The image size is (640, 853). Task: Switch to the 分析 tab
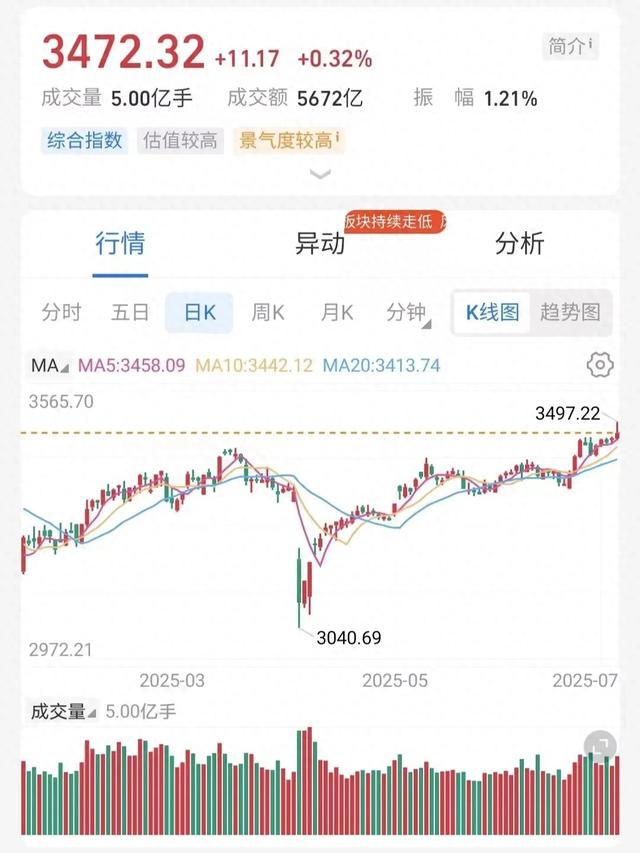click(x=520, y=243)
